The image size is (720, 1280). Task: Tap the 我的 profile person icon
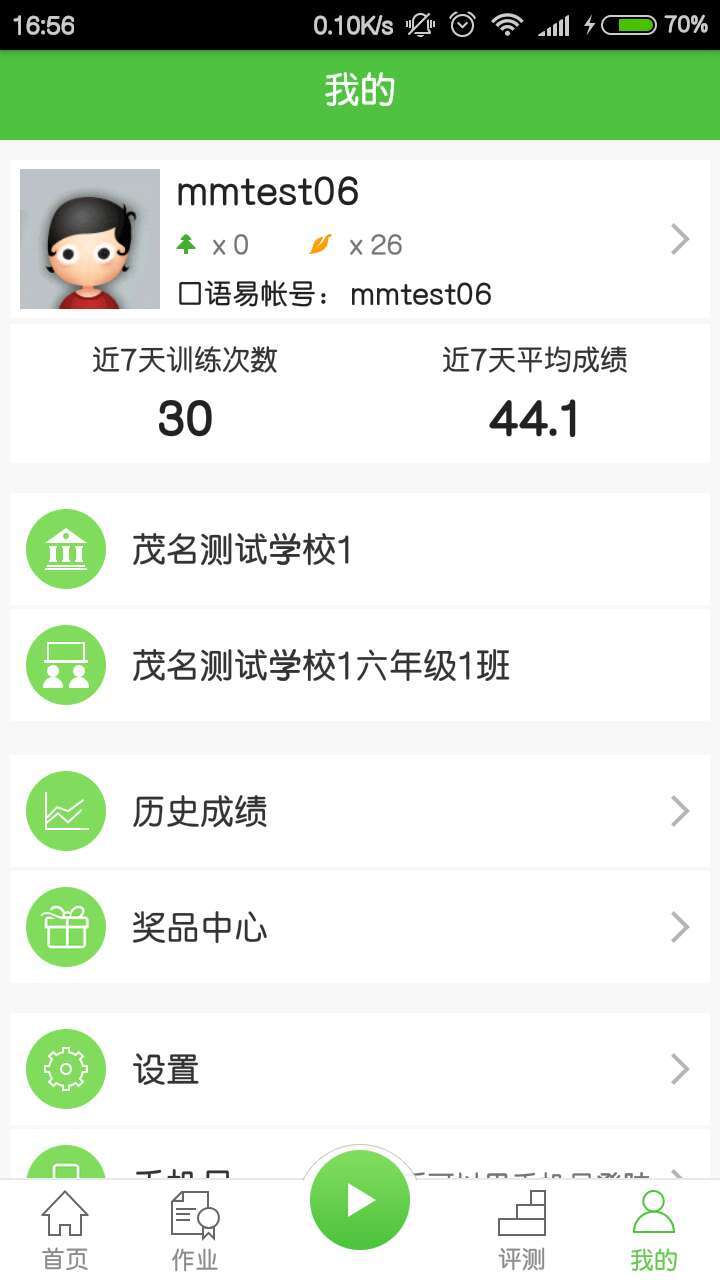point(652,1213)
